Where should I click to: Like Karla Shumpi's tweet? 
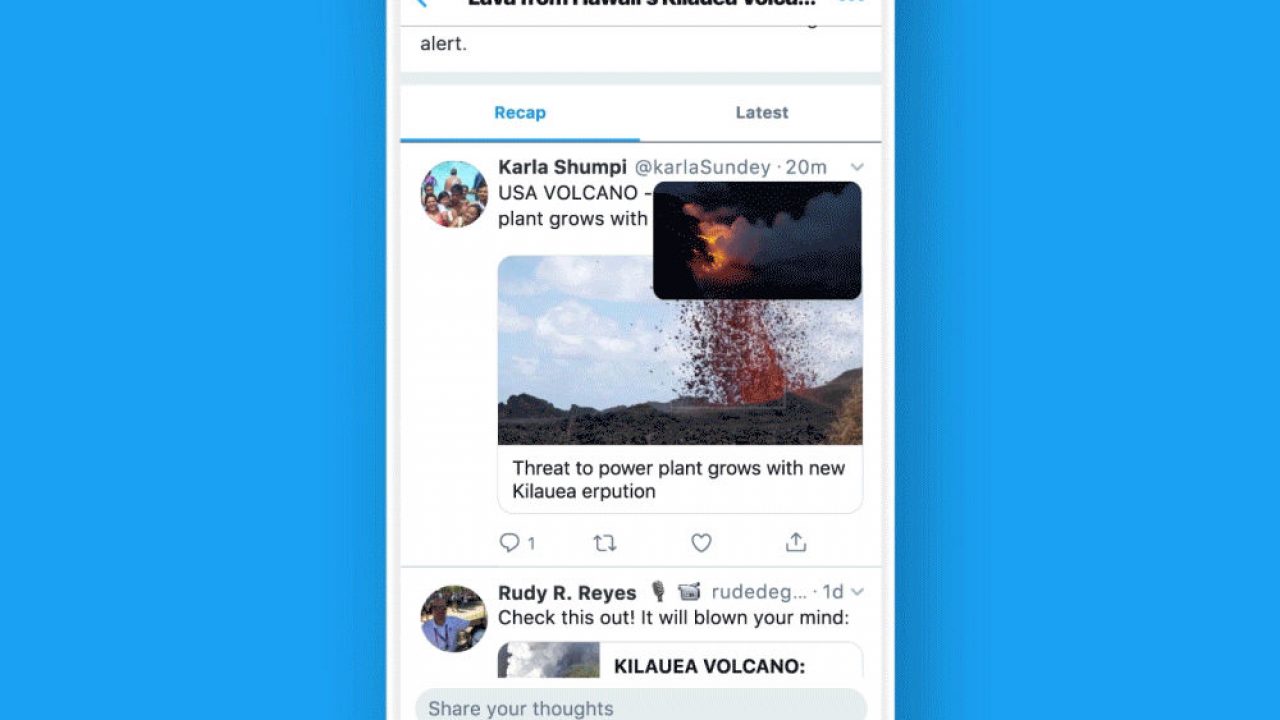click(x=701, y=543)
